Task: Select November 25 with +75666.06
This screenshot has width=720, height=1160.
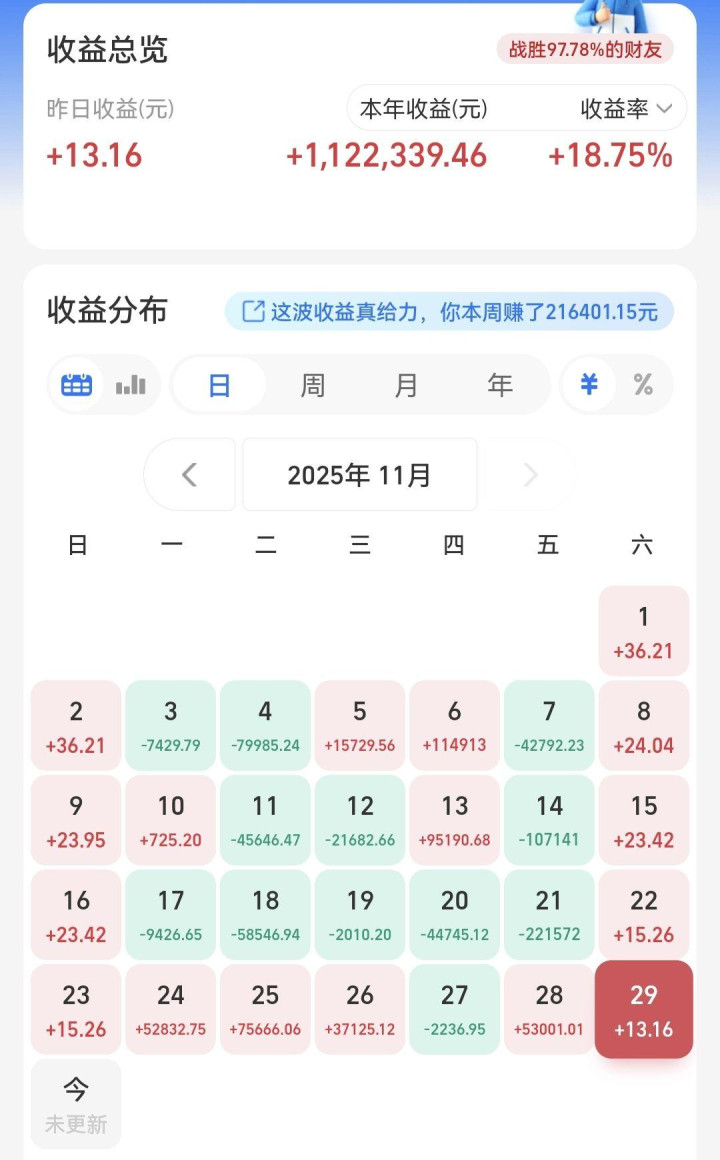Action: 265,1009
